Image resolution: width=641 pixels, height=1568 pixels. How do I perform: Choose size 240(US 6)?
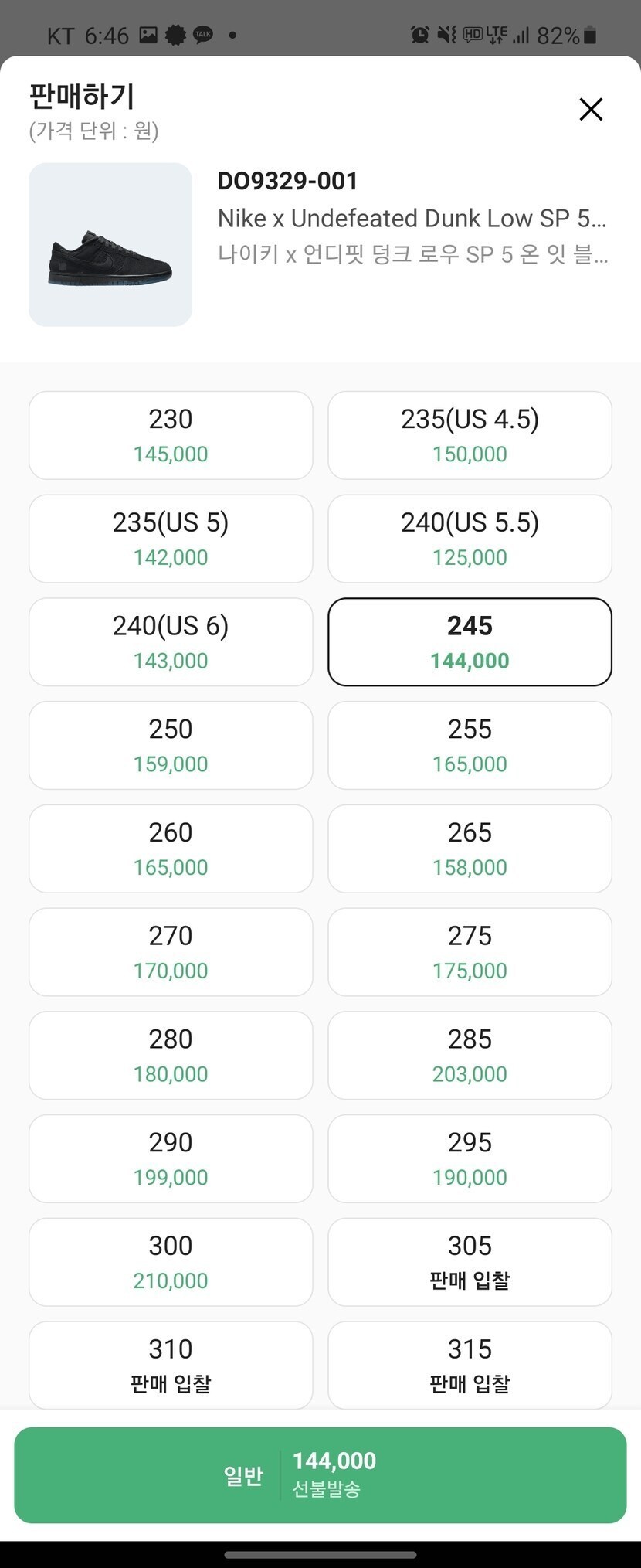(x=171, y=642)
